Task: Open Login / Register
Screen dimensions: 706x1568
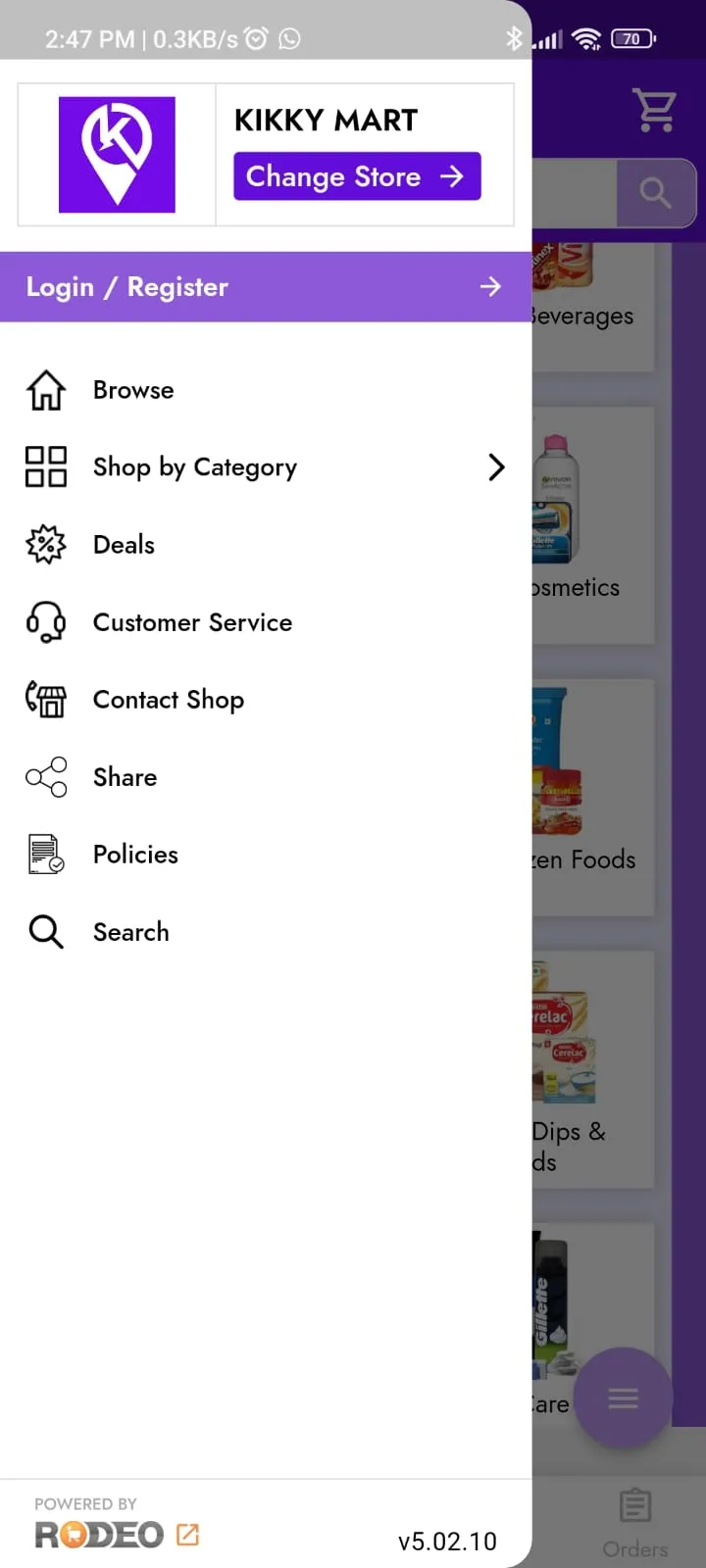Action: coord(265,287)
